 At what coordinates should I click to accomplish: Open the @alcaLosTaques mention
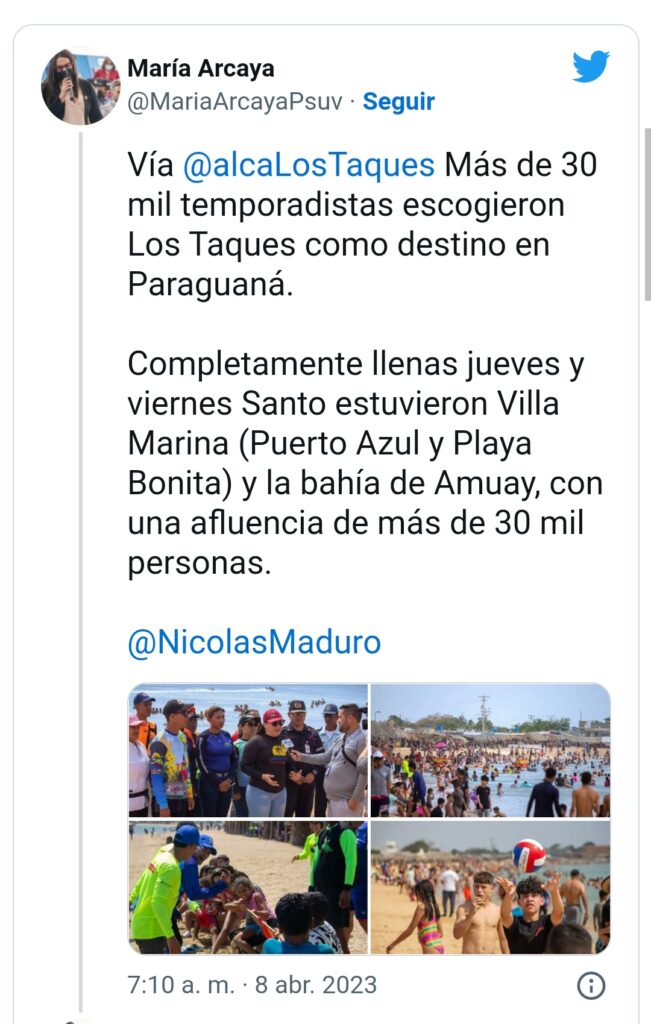coord(309,165)
